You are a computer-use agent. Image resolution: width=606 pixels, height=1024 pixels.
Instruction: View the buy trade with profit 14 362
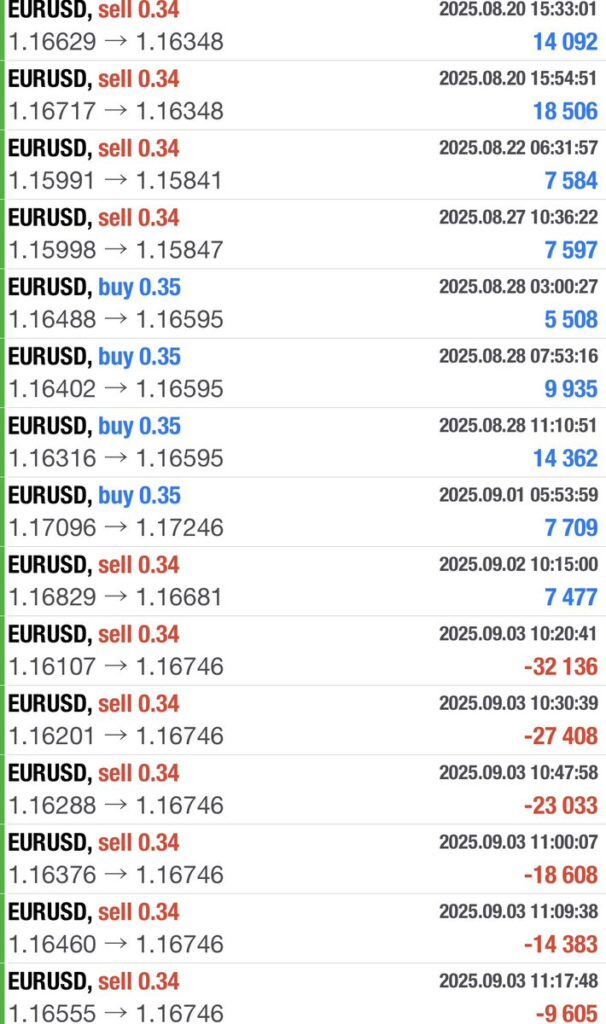[303, 442]
